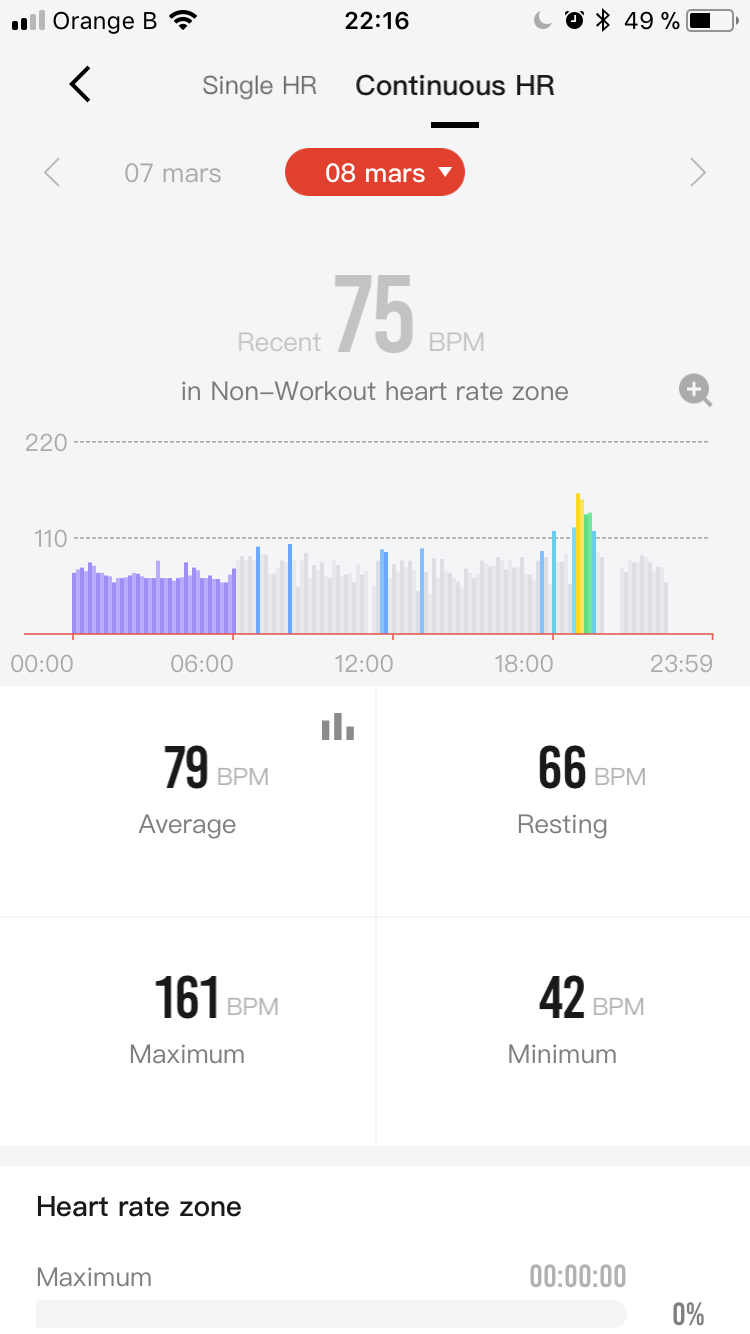Go back using the arrow icon

[x=80, y=85]
